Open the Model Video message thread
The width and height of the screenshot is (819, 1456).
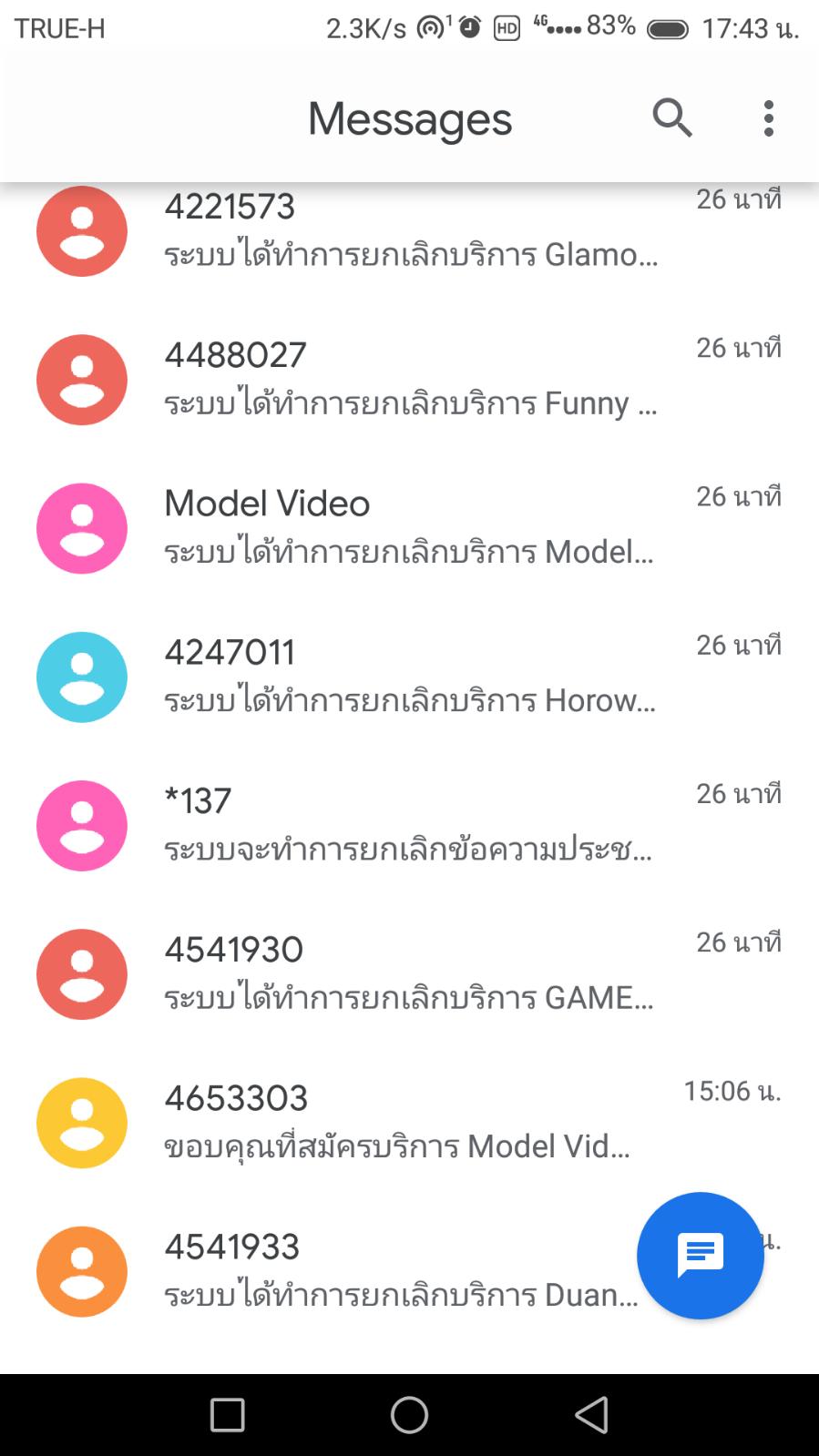coord(409,528)
